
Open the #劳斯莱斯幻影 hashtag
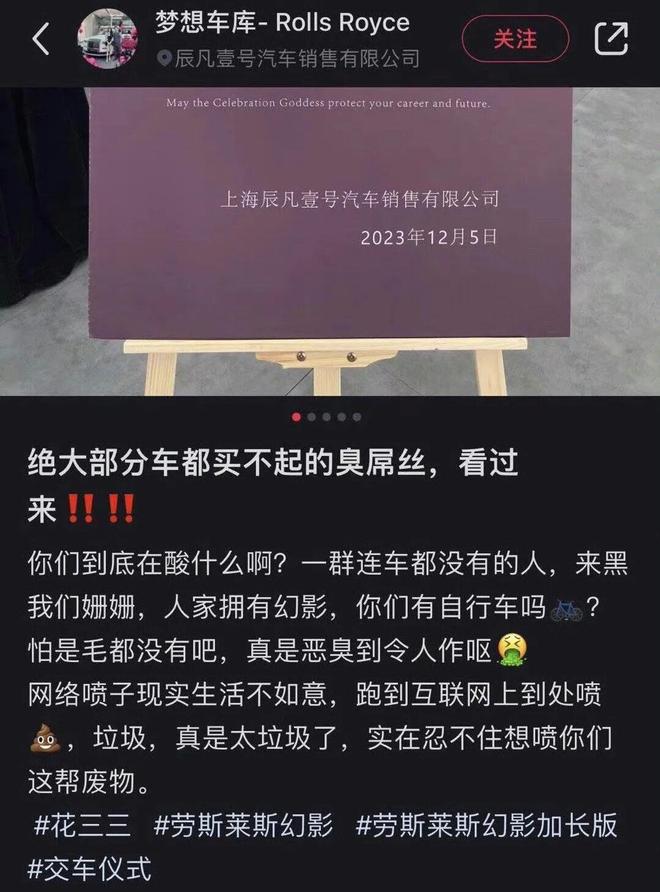click(x=244, y=826)
